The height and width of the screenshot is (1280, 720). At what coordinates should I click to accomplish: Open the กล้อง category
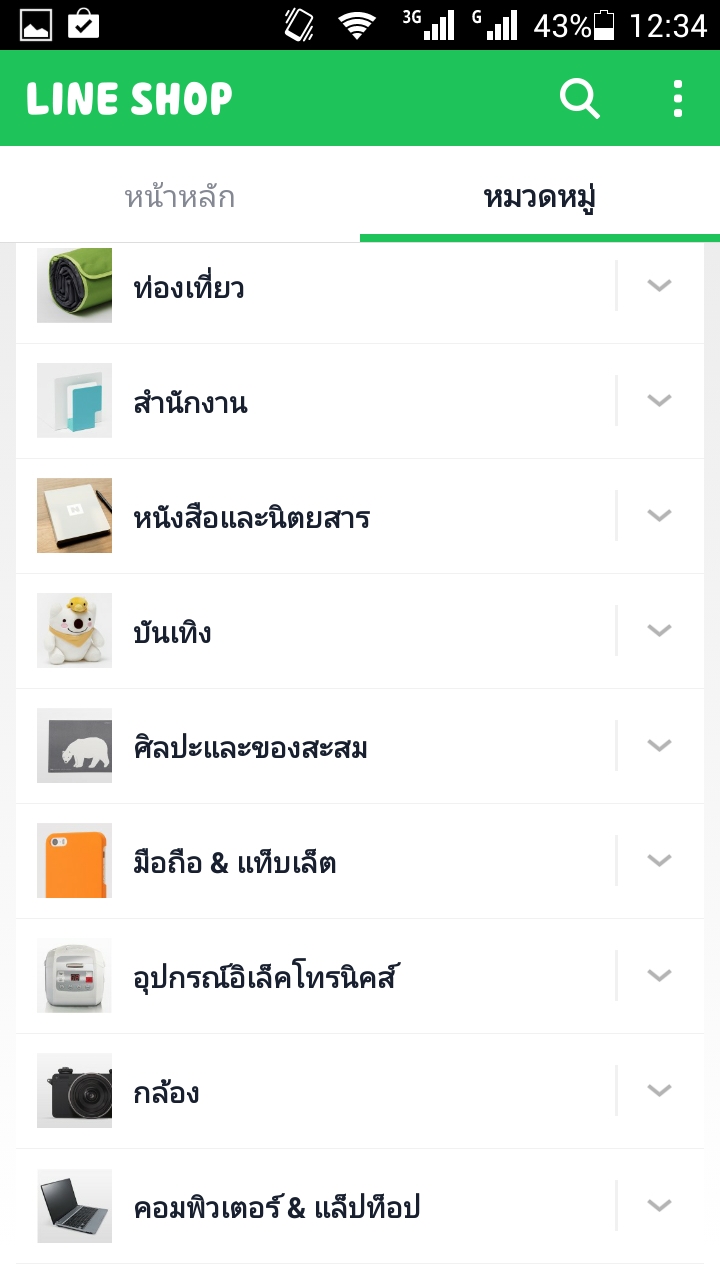[x=166, y=1092]
